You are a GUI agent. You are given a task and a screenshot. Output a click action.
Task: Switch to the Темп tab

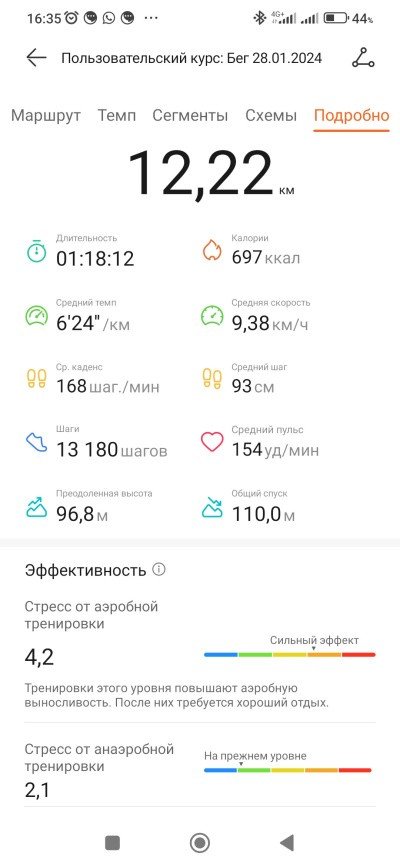click(x=116, y=116)
